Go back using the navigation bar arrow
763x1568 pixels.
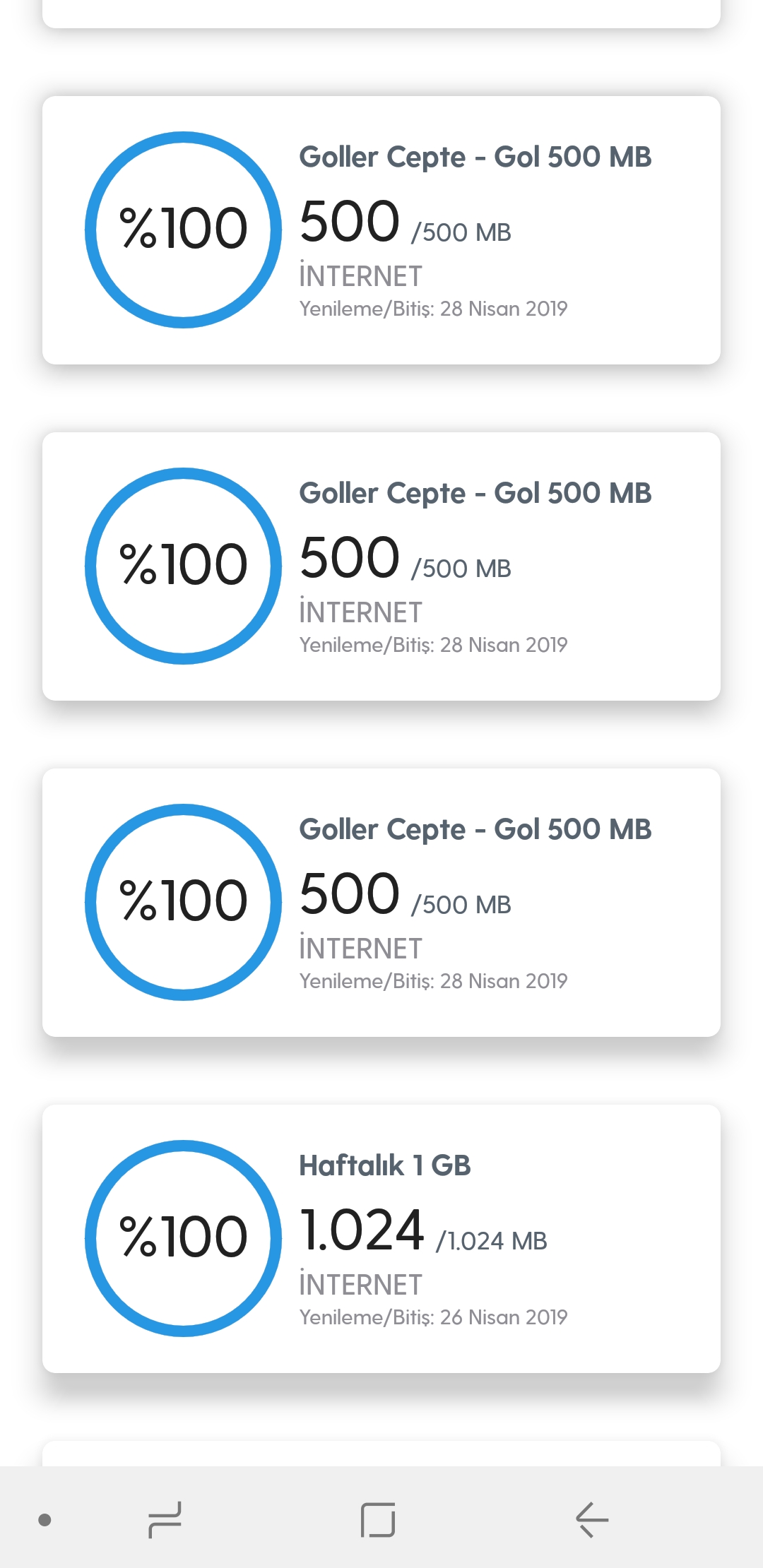(x=592, y=1519)
